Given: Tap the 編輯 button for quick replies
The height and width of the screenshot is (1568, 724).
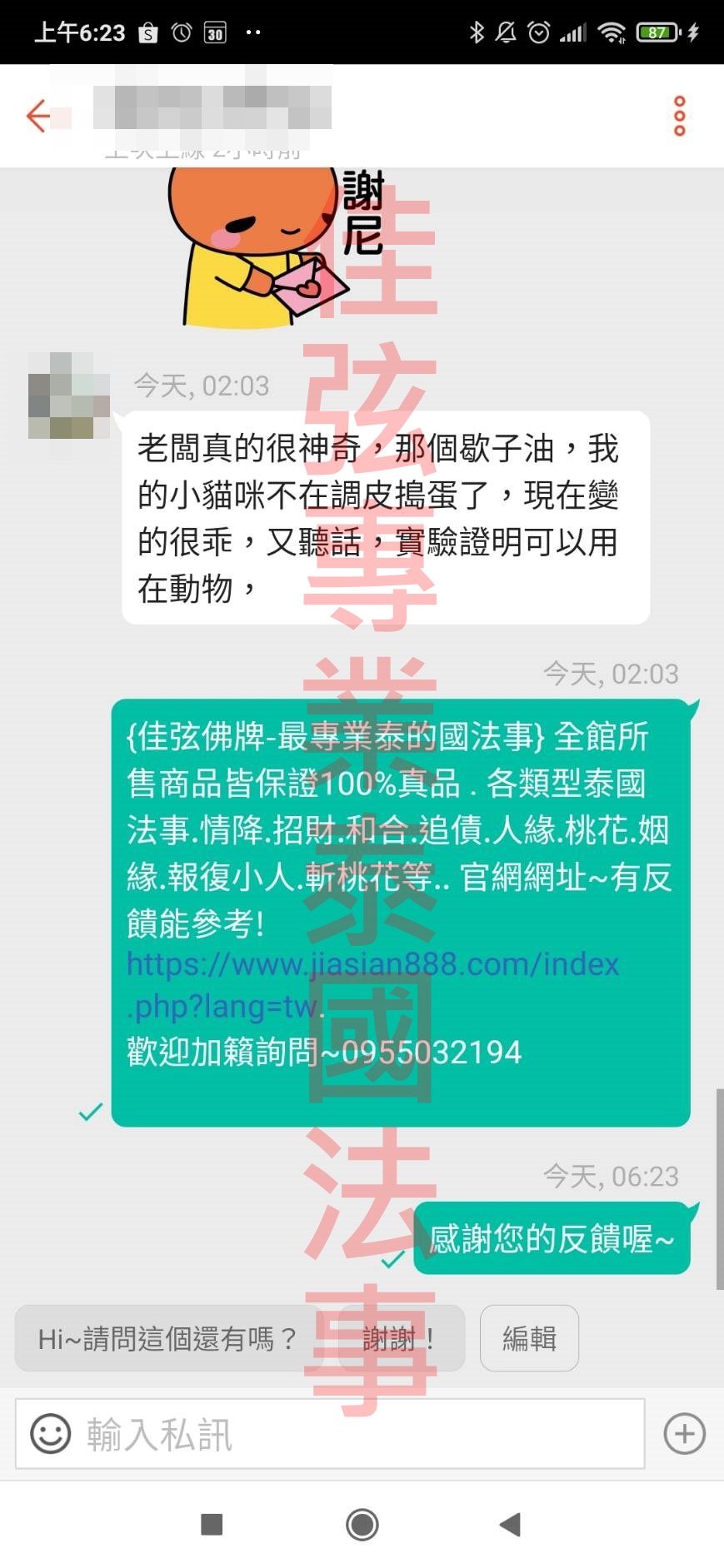Looking at the screenshot, I should pos(529,1338).
